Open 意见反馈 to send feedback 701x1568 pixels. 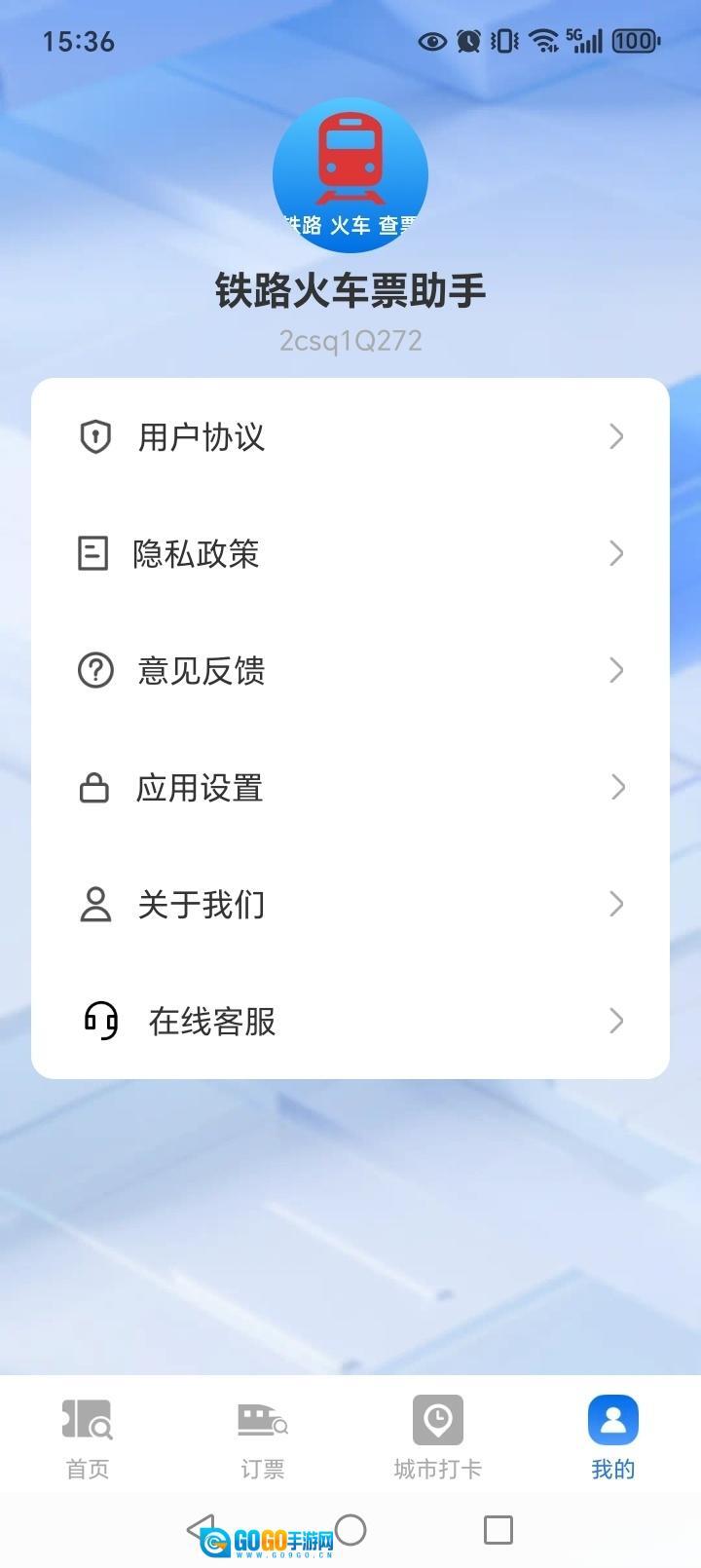350,670
